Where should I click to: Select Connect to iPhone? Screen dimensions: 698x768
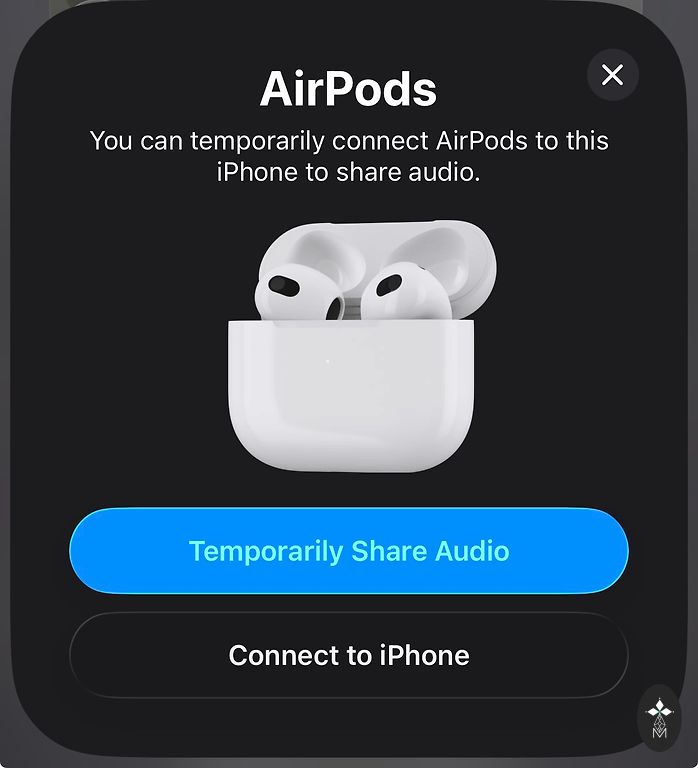[x=348, y=655]
